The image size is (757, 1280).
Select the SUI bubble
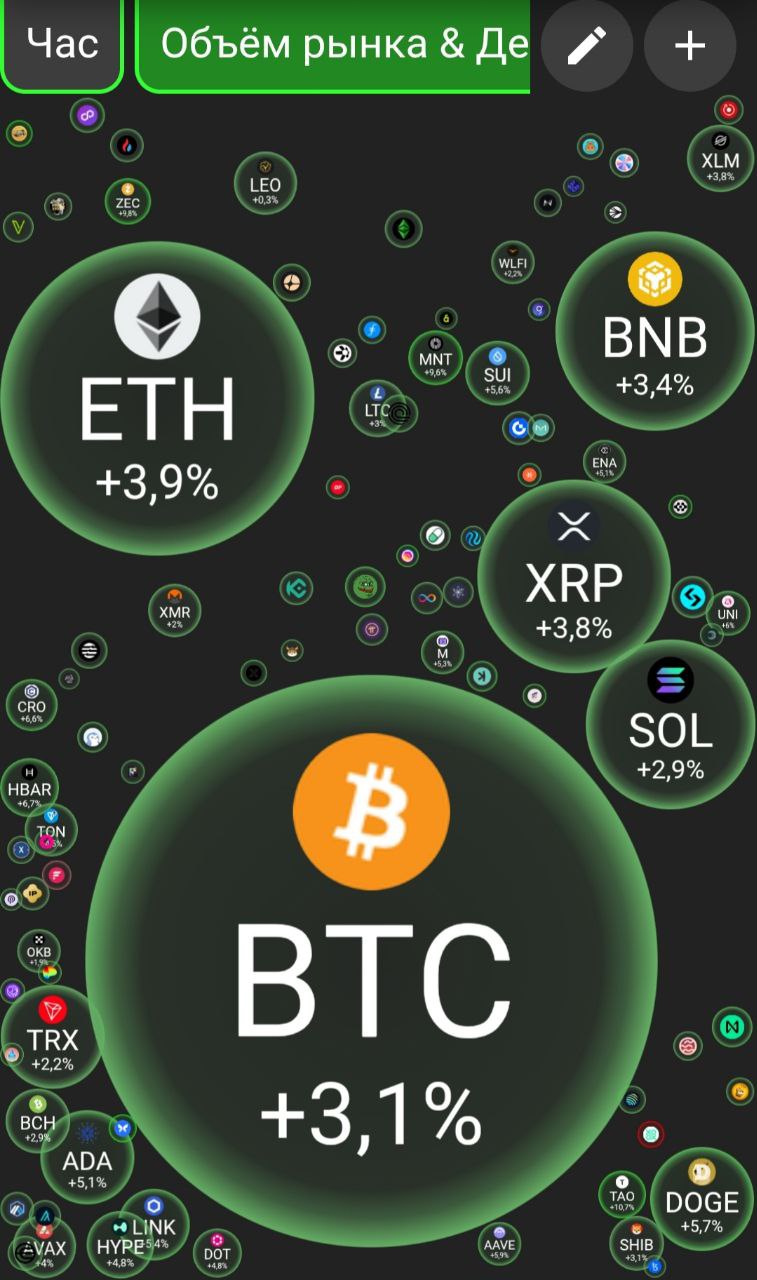(x=497, y=370)
